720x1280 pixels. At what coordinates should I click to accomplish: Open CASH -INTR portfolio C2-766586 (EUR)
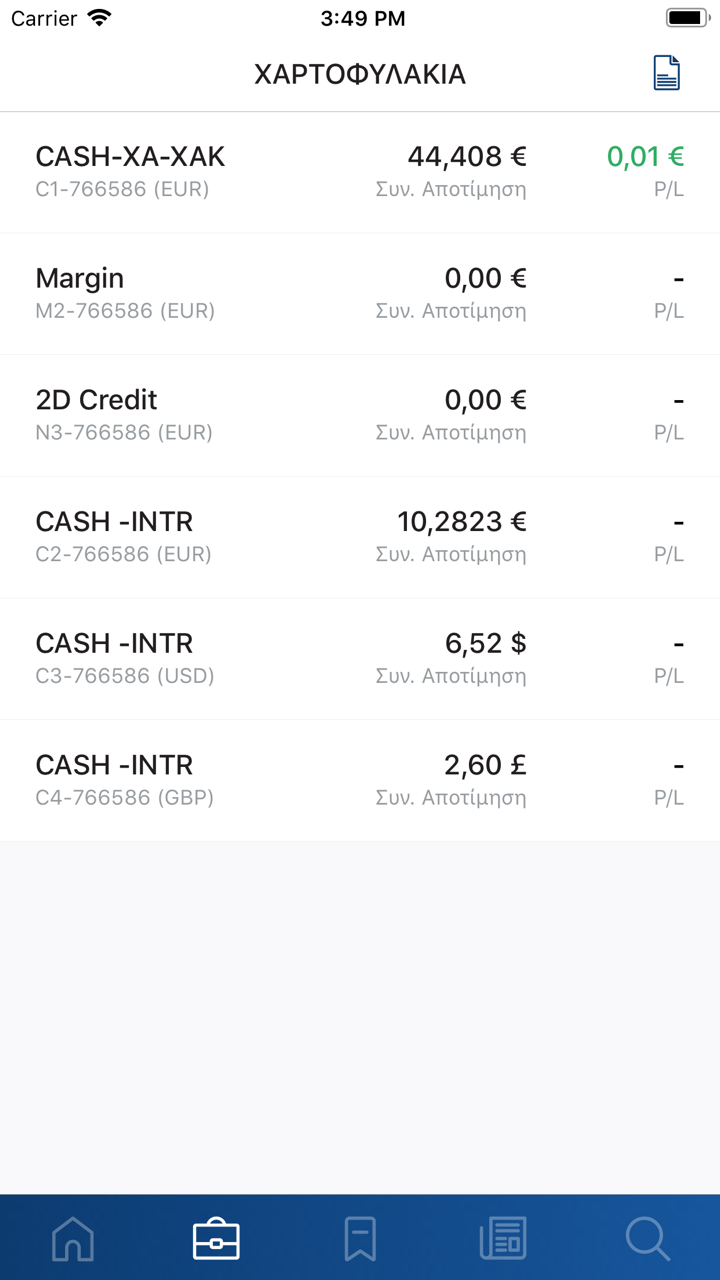(360, 537)
